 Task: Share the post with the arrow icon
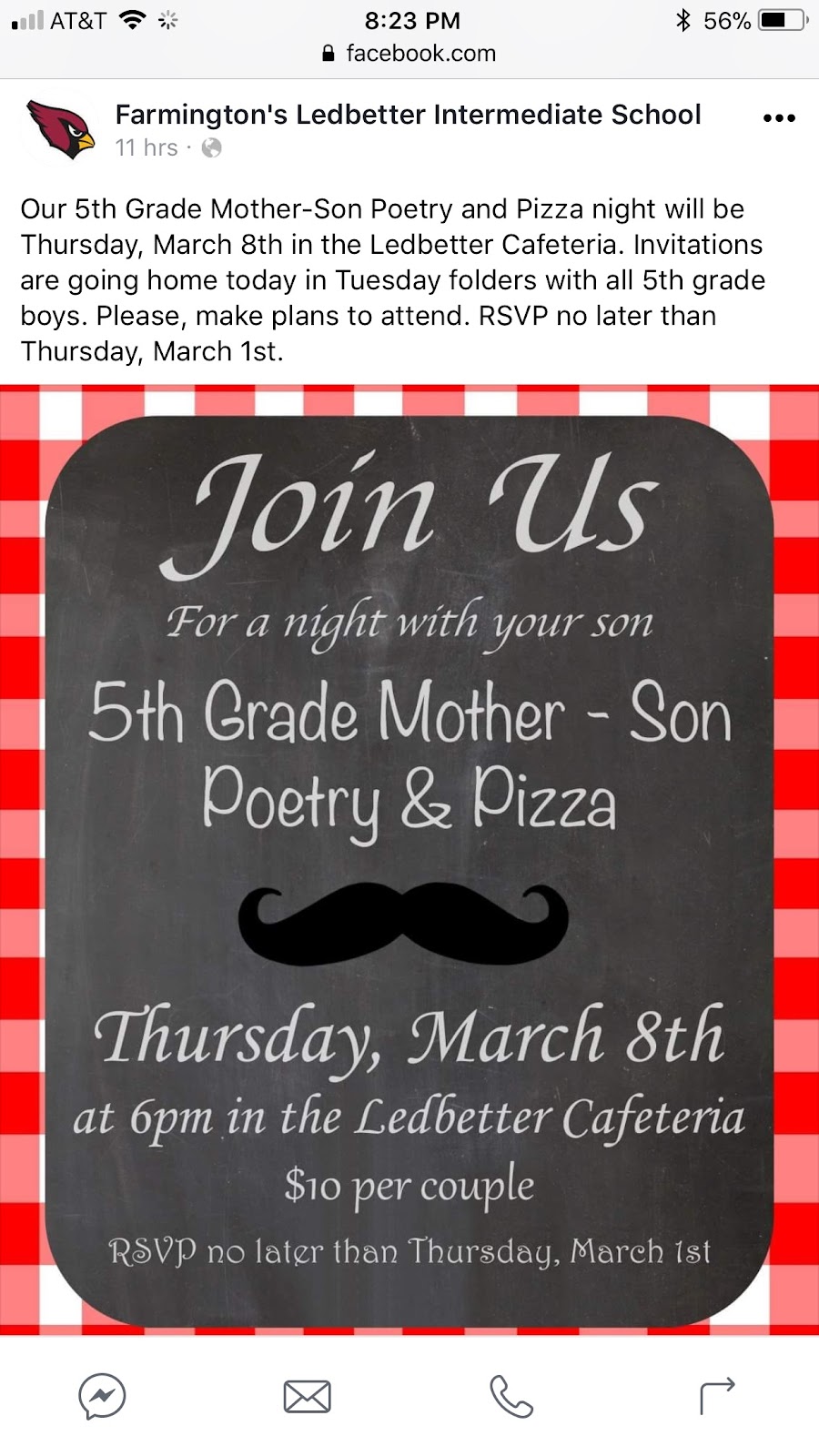pos(716,1396)
